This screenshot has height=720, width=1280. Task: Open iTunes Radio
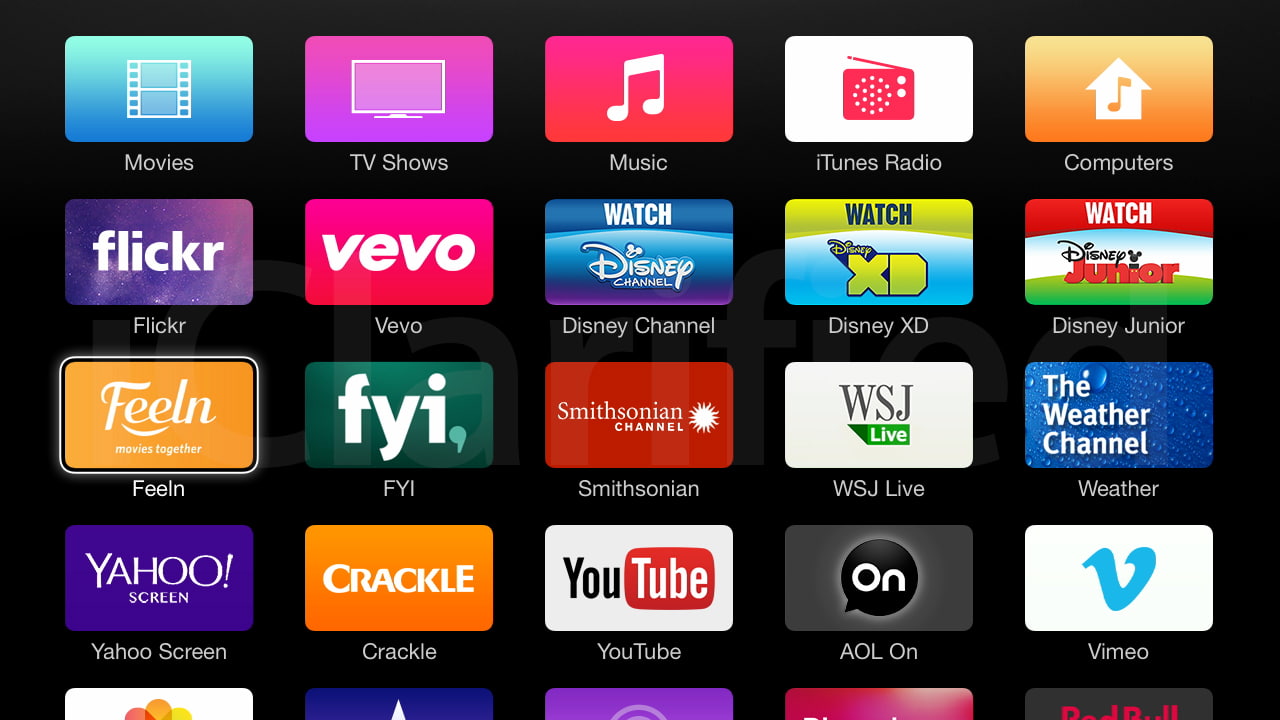[x=879, y=89]
